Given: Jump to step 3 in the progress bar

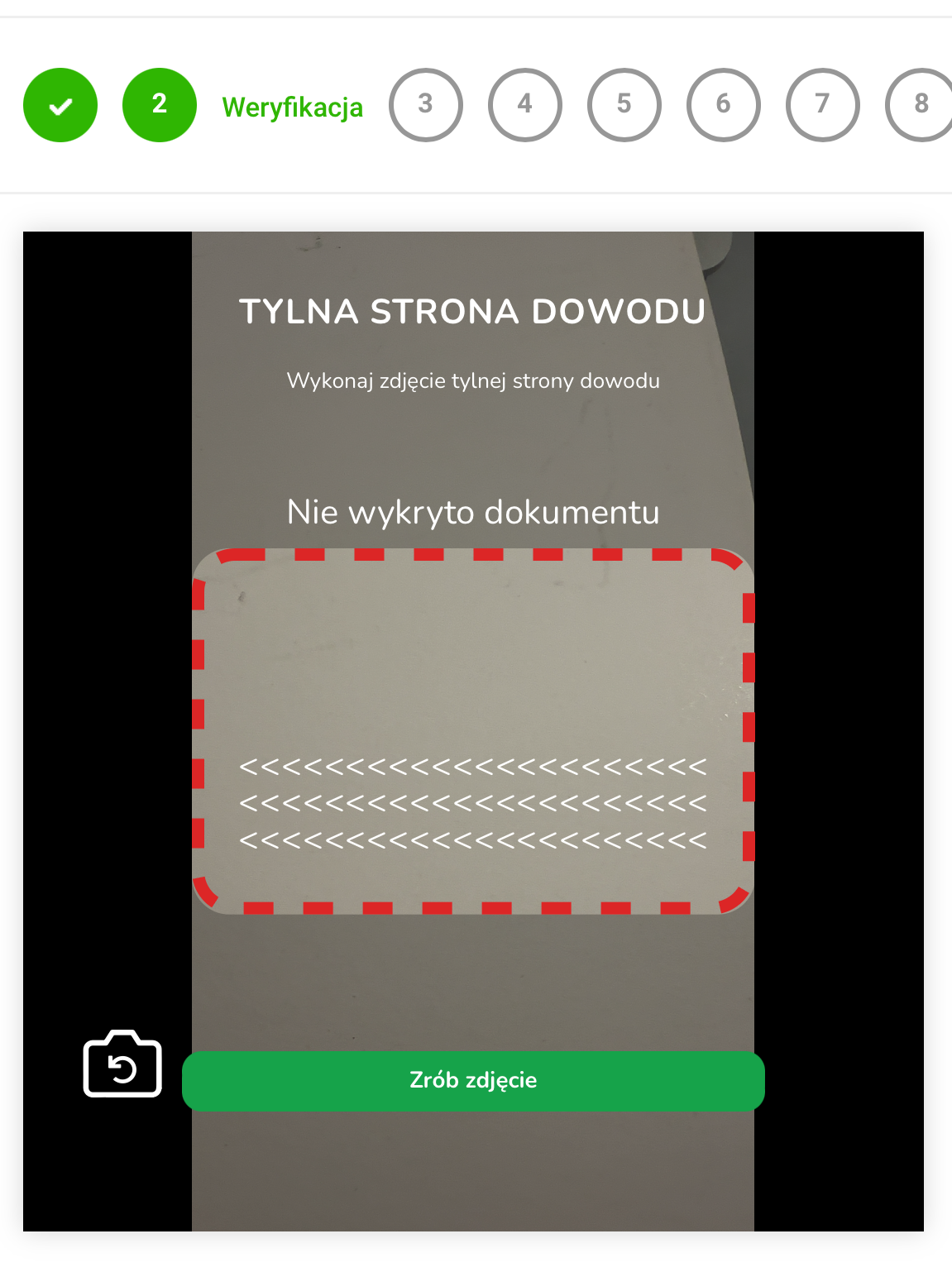Looking at the screenshot, I should 425,105.
